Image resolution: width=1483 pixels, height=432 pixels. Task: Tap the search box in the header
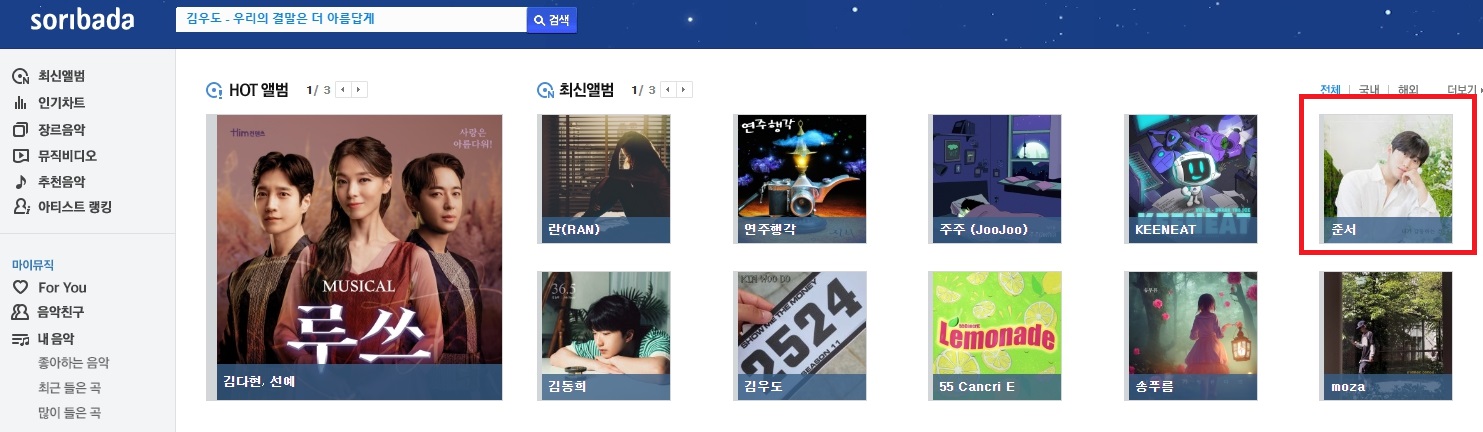click(x=350, y=19)
